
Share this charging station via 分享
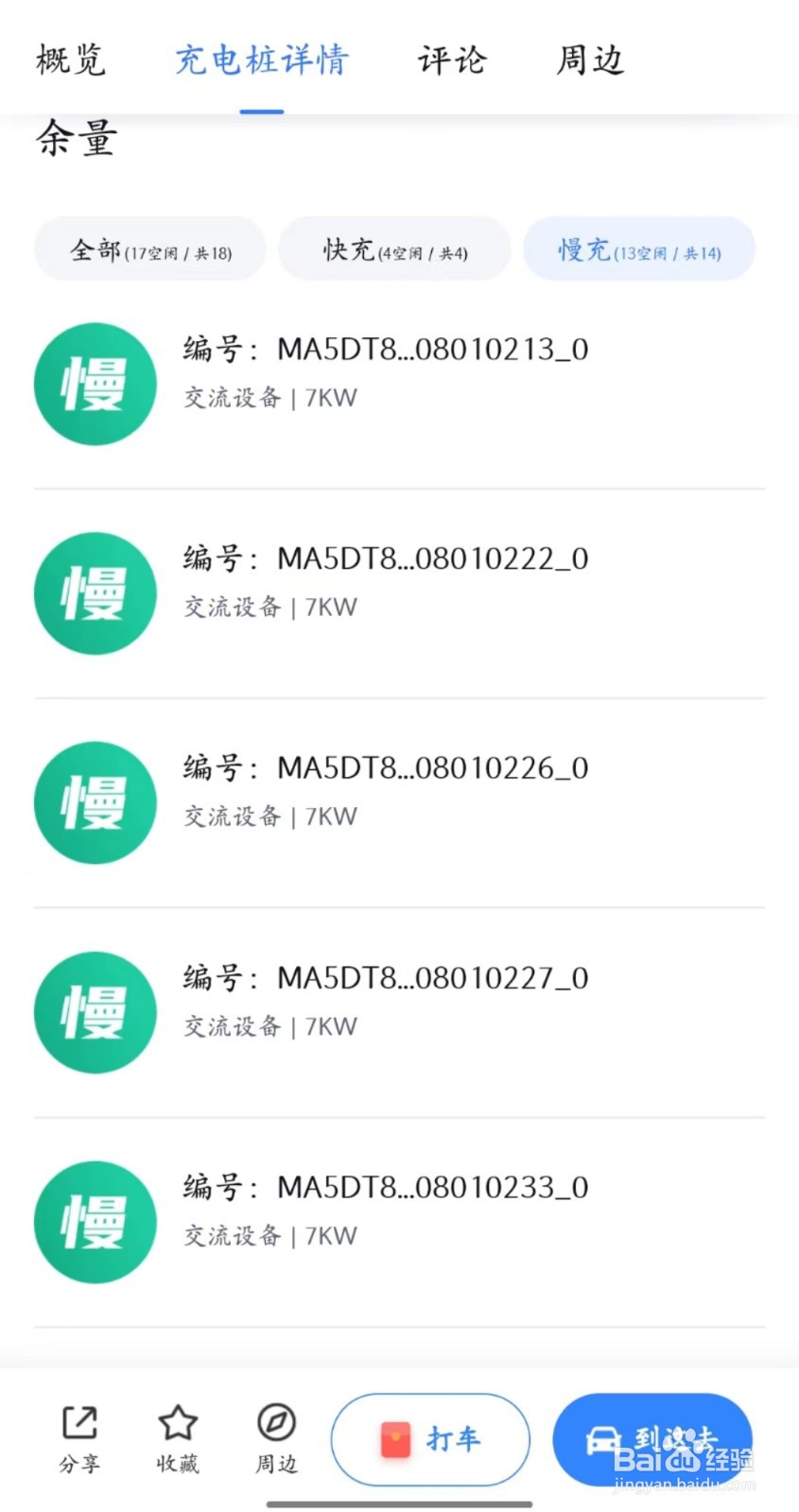[x=79, y=1439]
